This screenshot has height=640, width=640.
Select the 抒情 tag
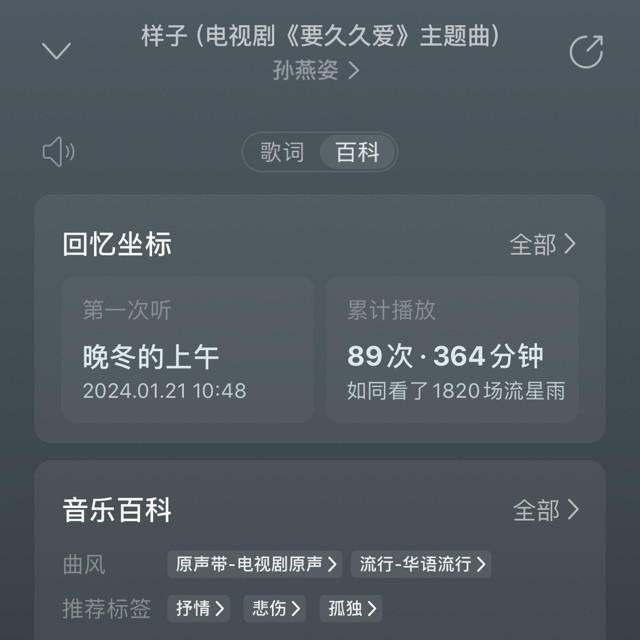(x=200, y=608)
